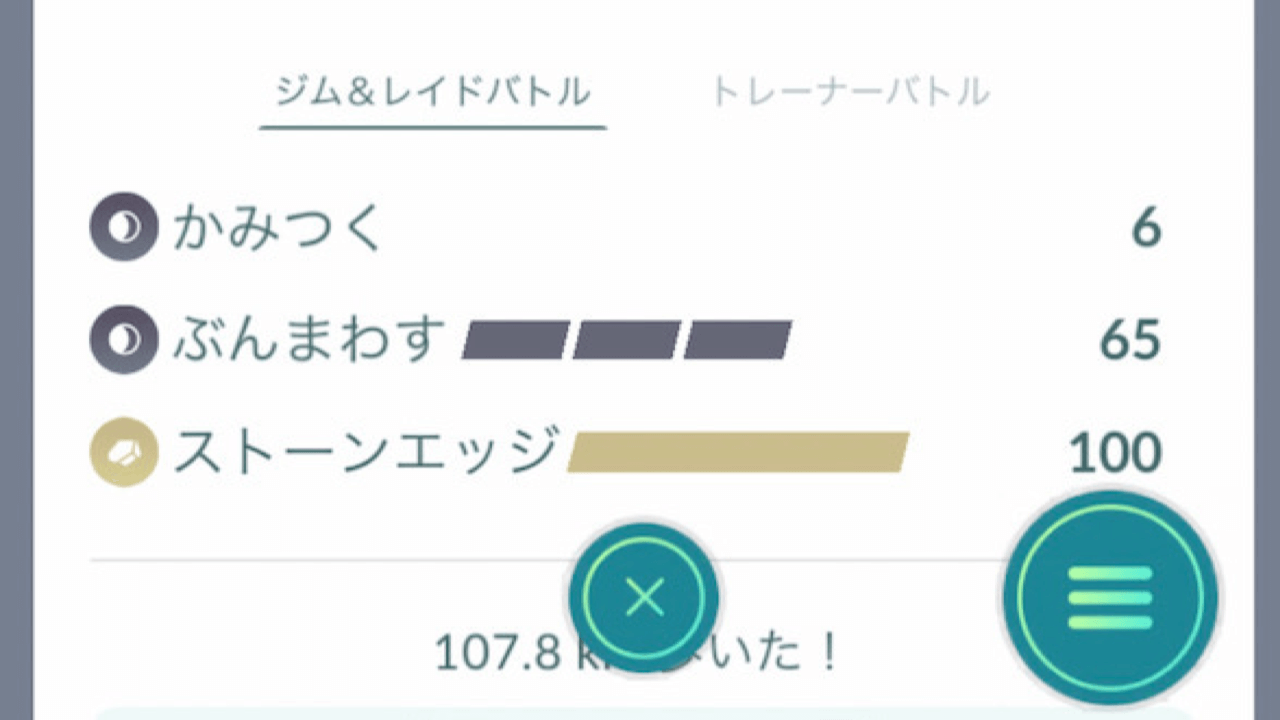Select the ジム&レイドバトル tab
The width and height of the screenshot is (1280, 720).
433,92
